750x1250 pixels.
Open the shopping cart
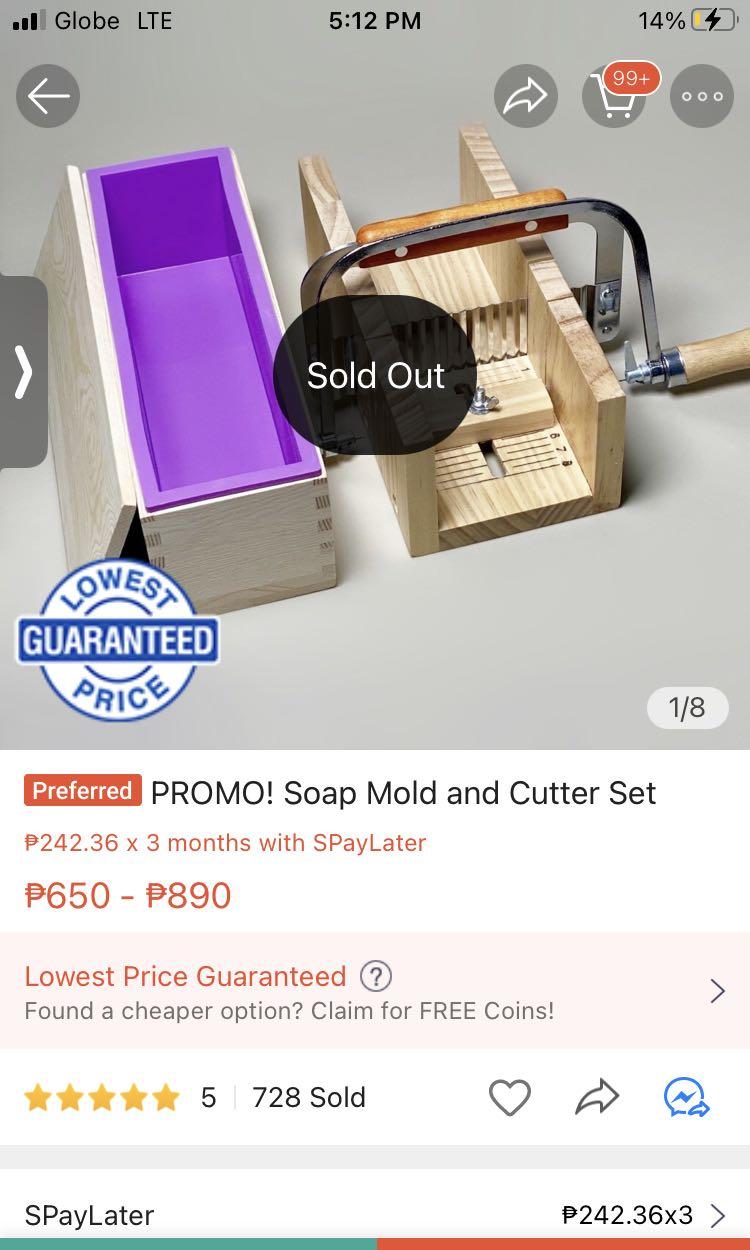pyautogui.click(x=614, y=97)
